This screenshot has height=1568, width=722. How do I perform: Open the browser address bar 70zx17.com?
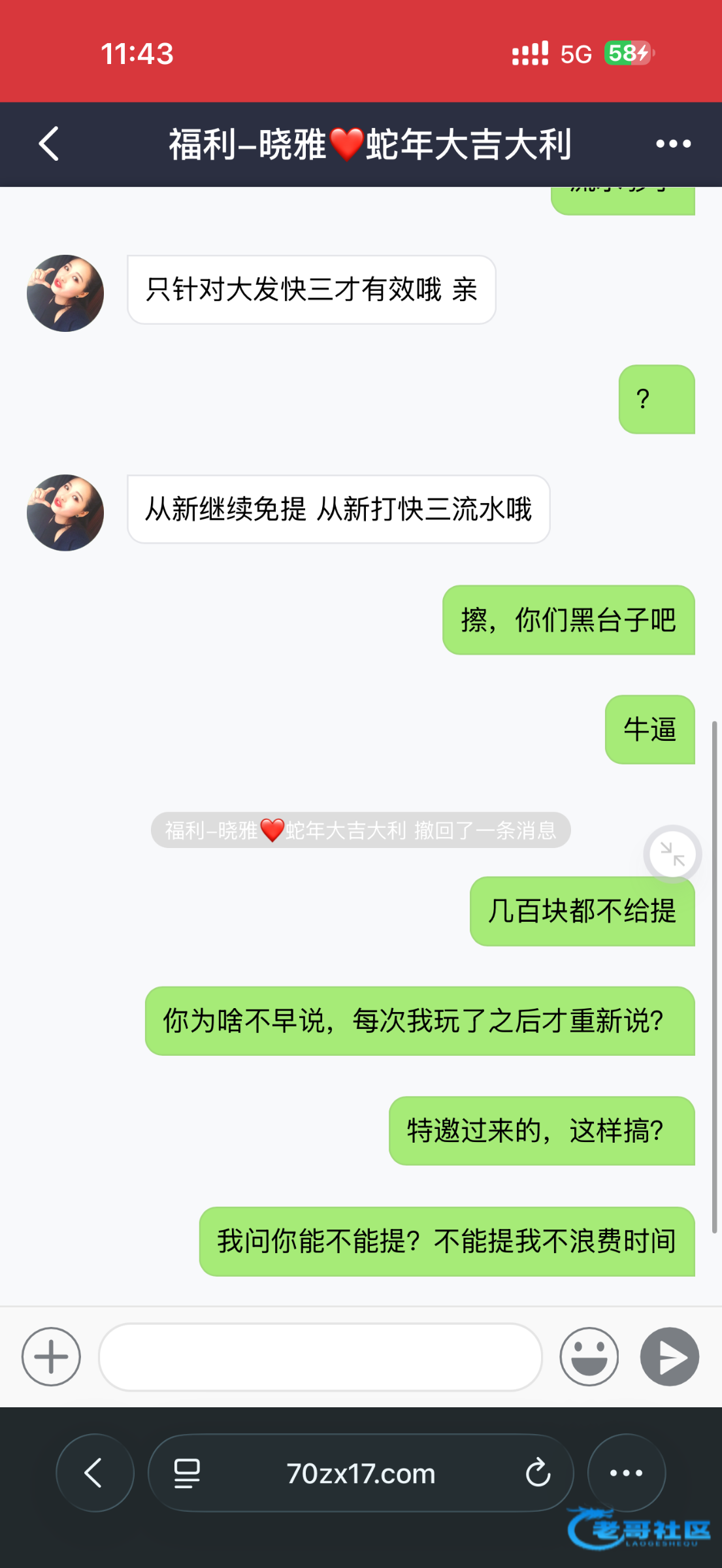pos(361,1473)
